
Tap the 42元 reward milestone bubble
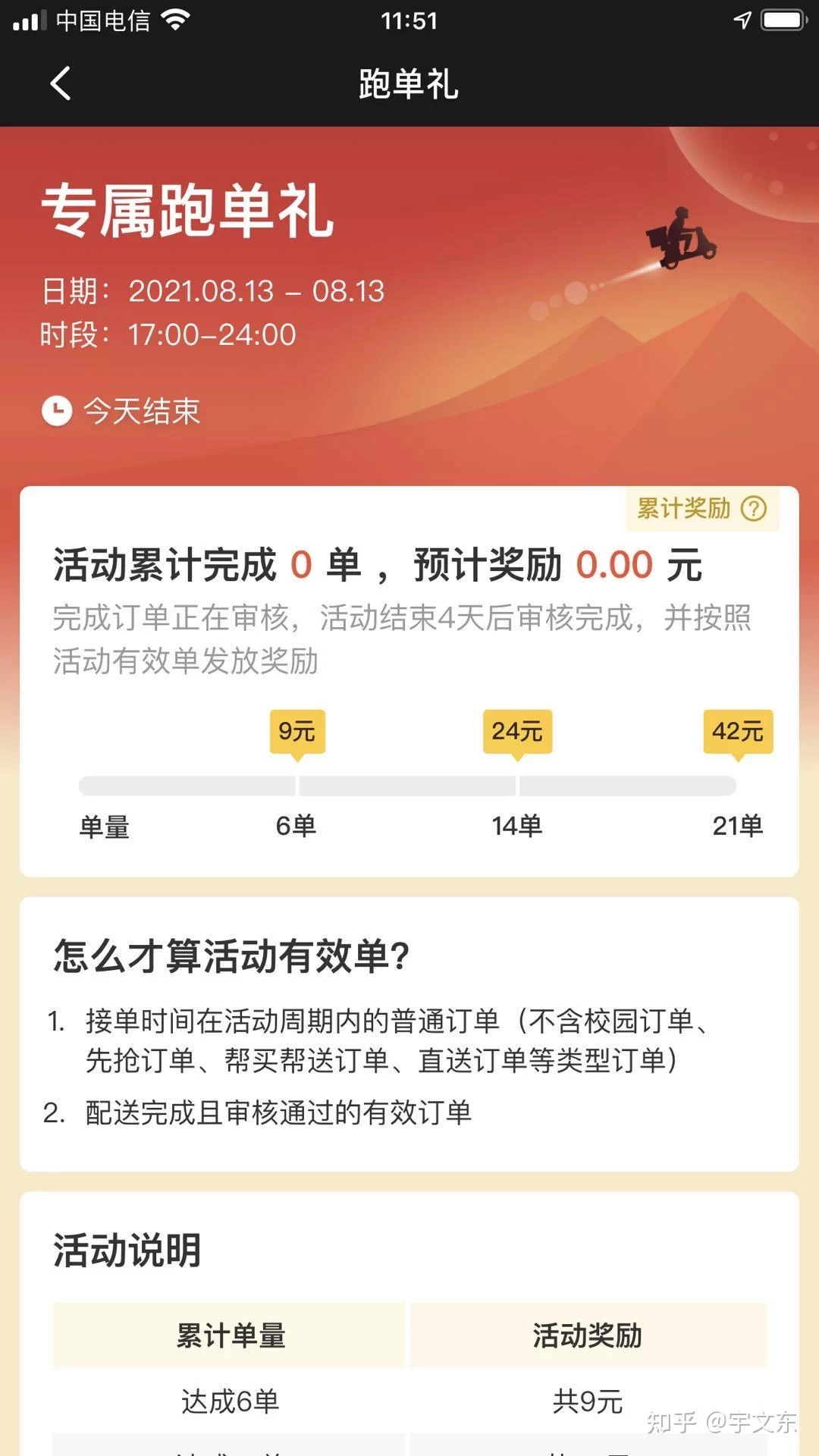[739, 730]
